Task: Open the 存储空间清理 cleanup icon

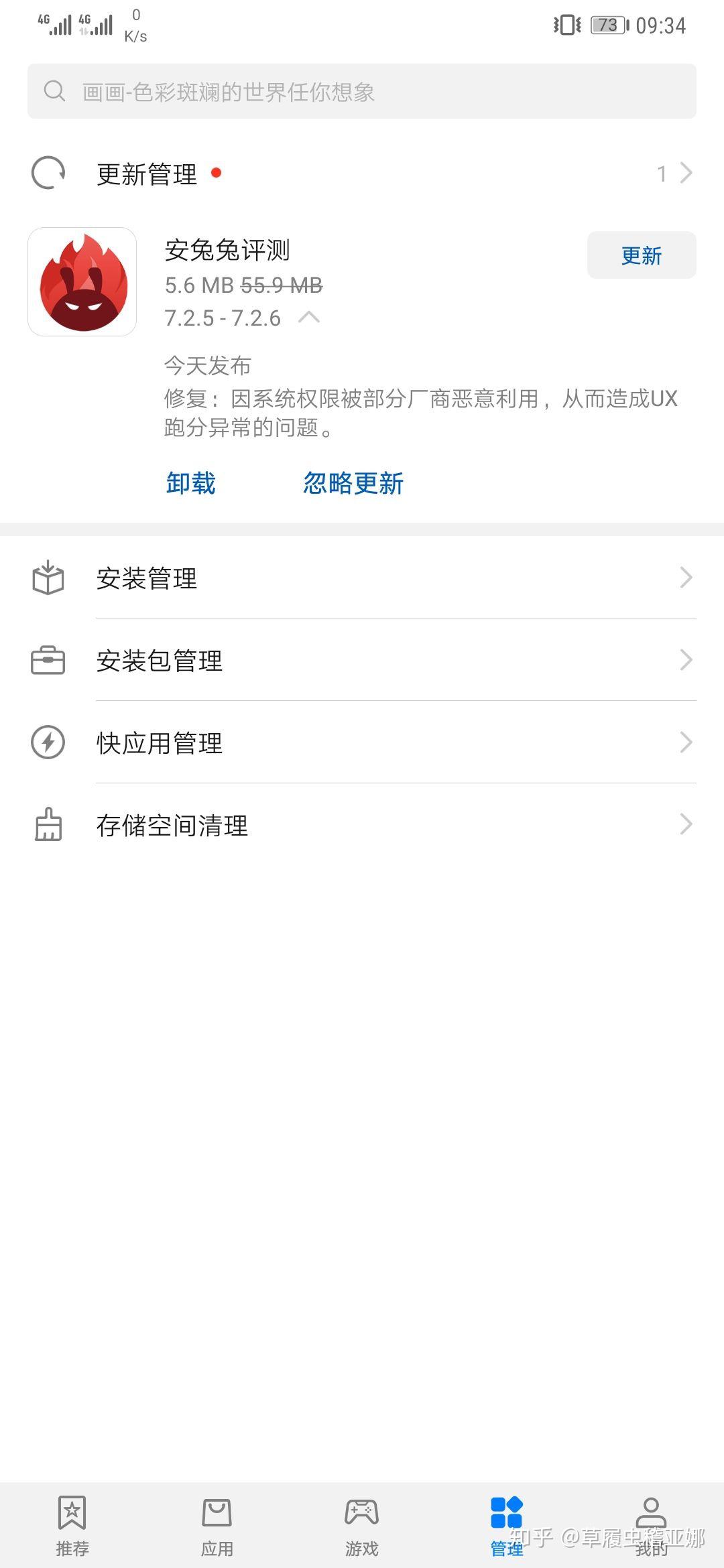Action: 47,824
